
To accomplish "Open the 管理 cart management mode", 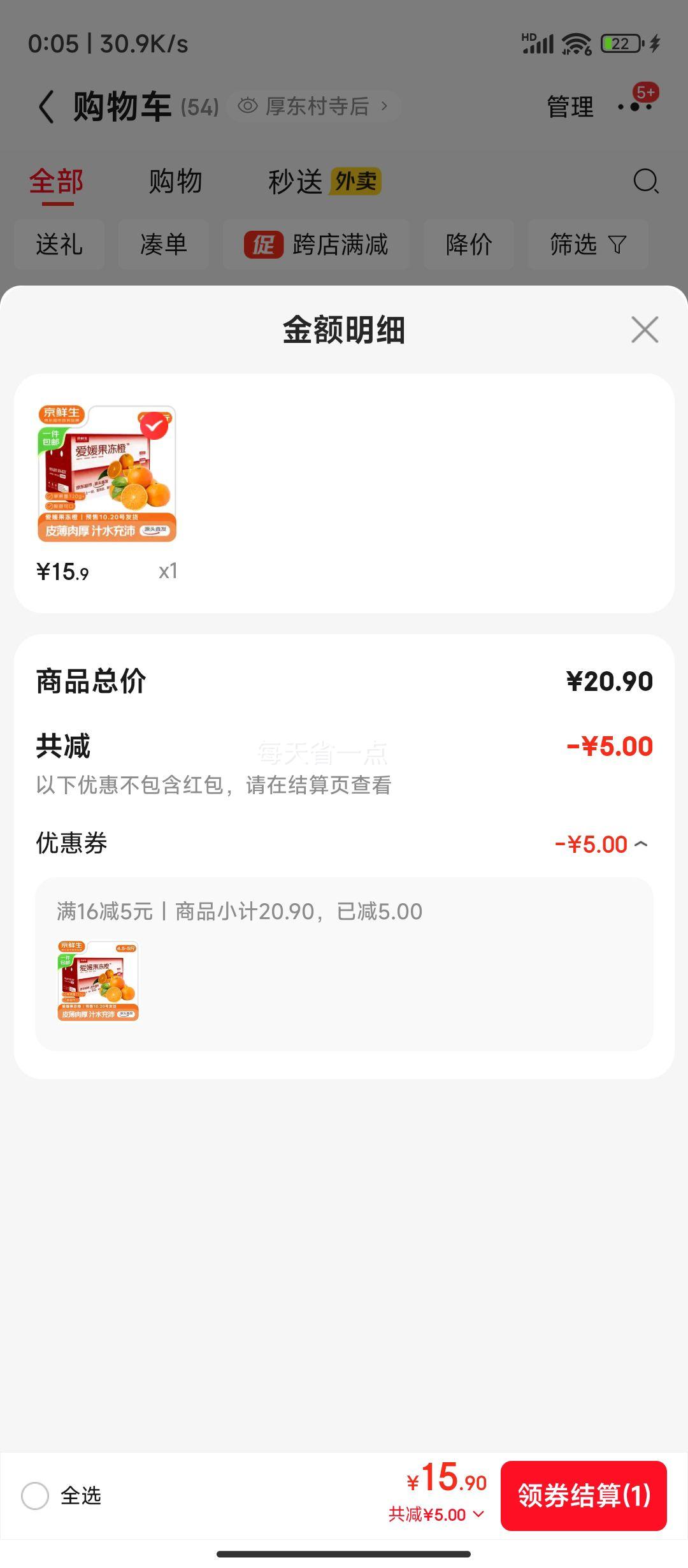I will point(570,106).
